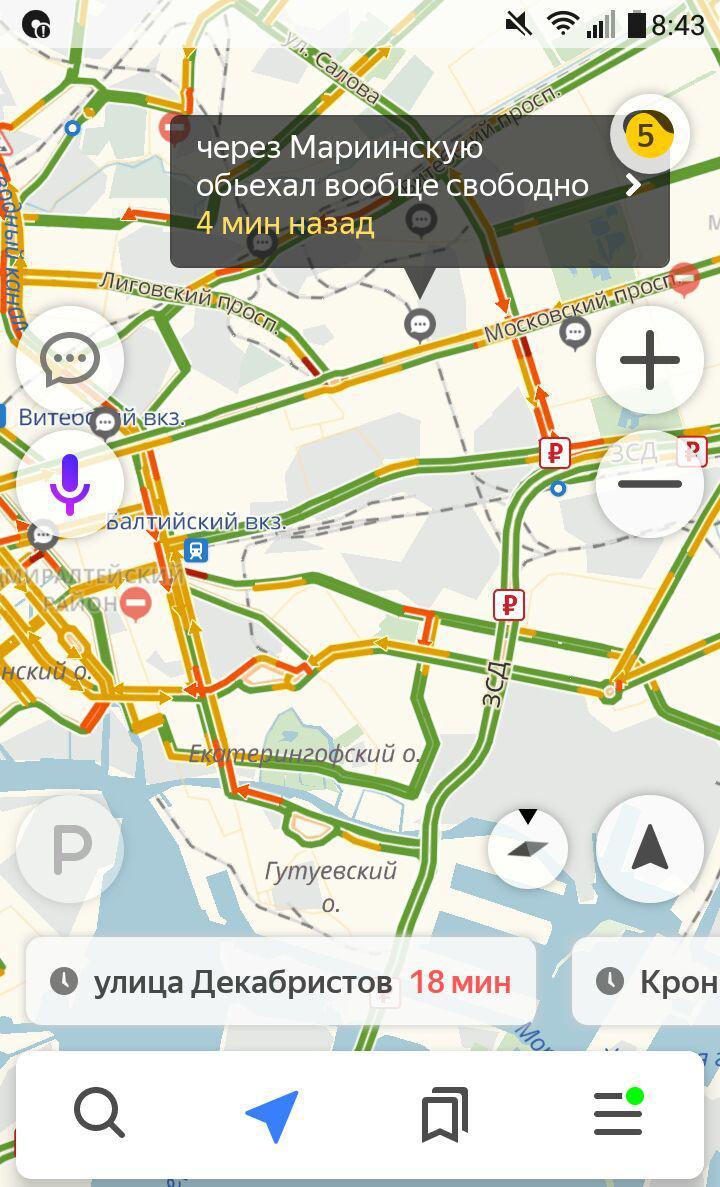720x1187 pixels.
Task: Open navigation route tab
Action: click(x=272, y=1115)
